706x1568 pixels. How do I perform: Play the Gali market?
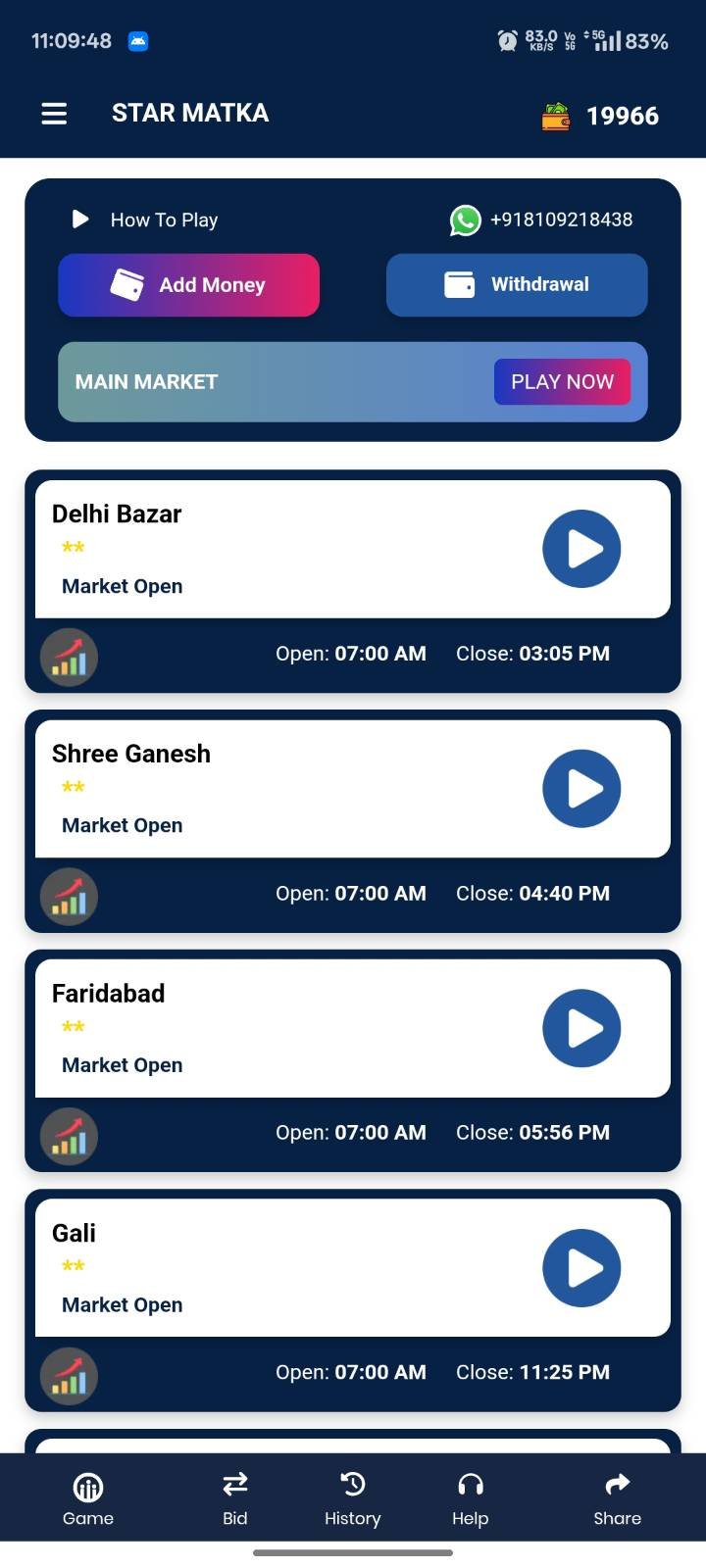click(581, 1268)
